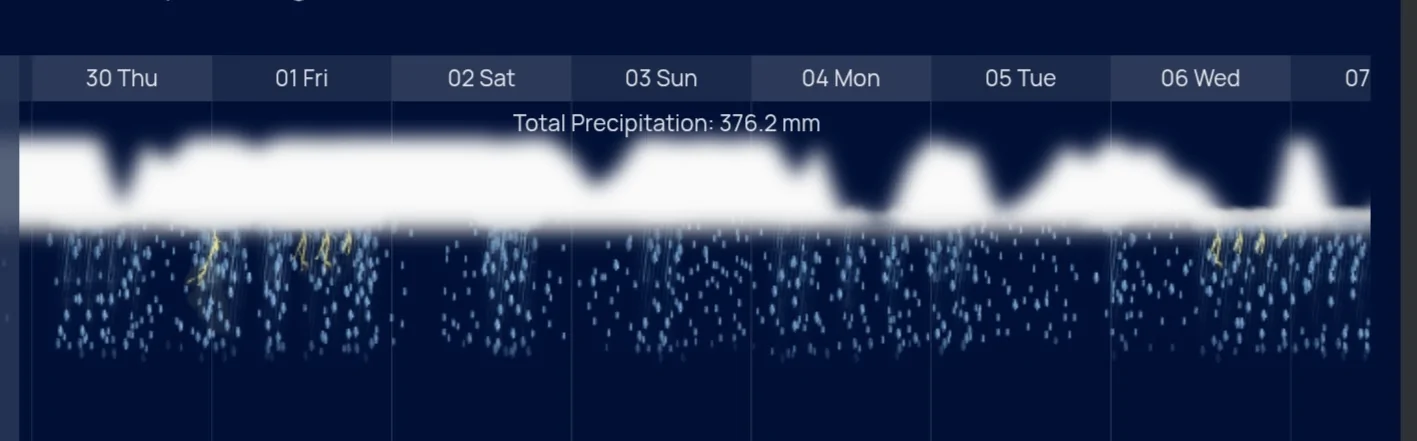View the 05 Tue forecast day
This screenshot has height=441, width=1417.
1020,78
